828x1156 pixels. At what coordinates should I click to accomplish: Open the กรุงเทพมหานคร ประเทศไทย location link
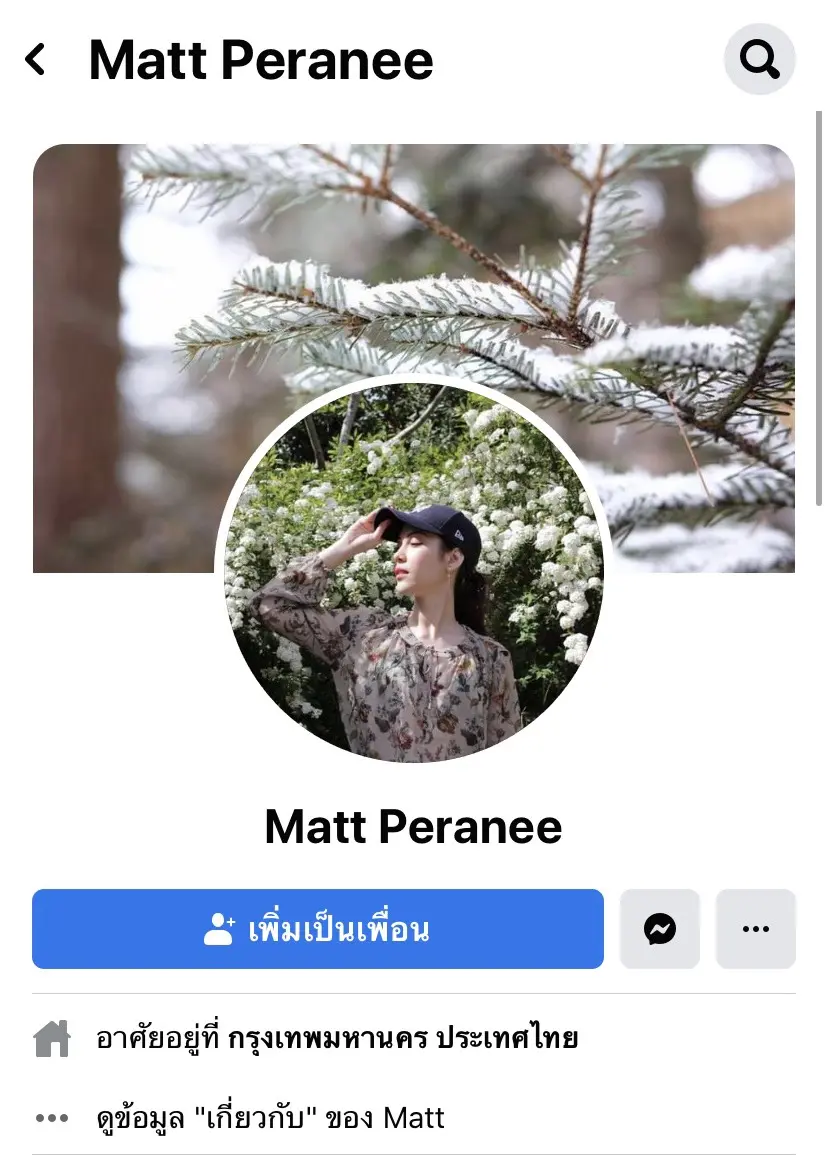[x=403, y=1038]
